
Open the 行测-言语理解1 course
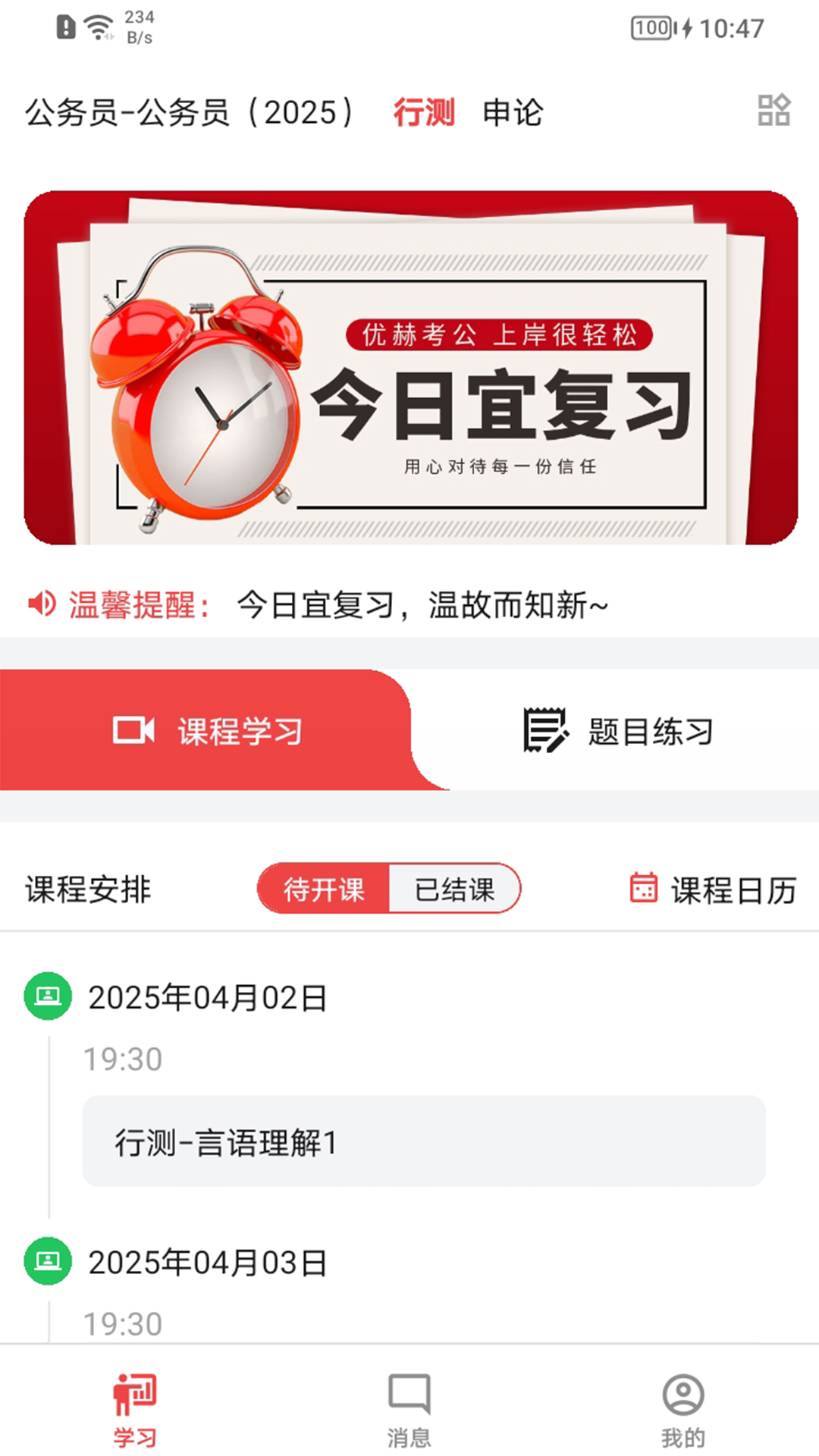coord(423,1141)
